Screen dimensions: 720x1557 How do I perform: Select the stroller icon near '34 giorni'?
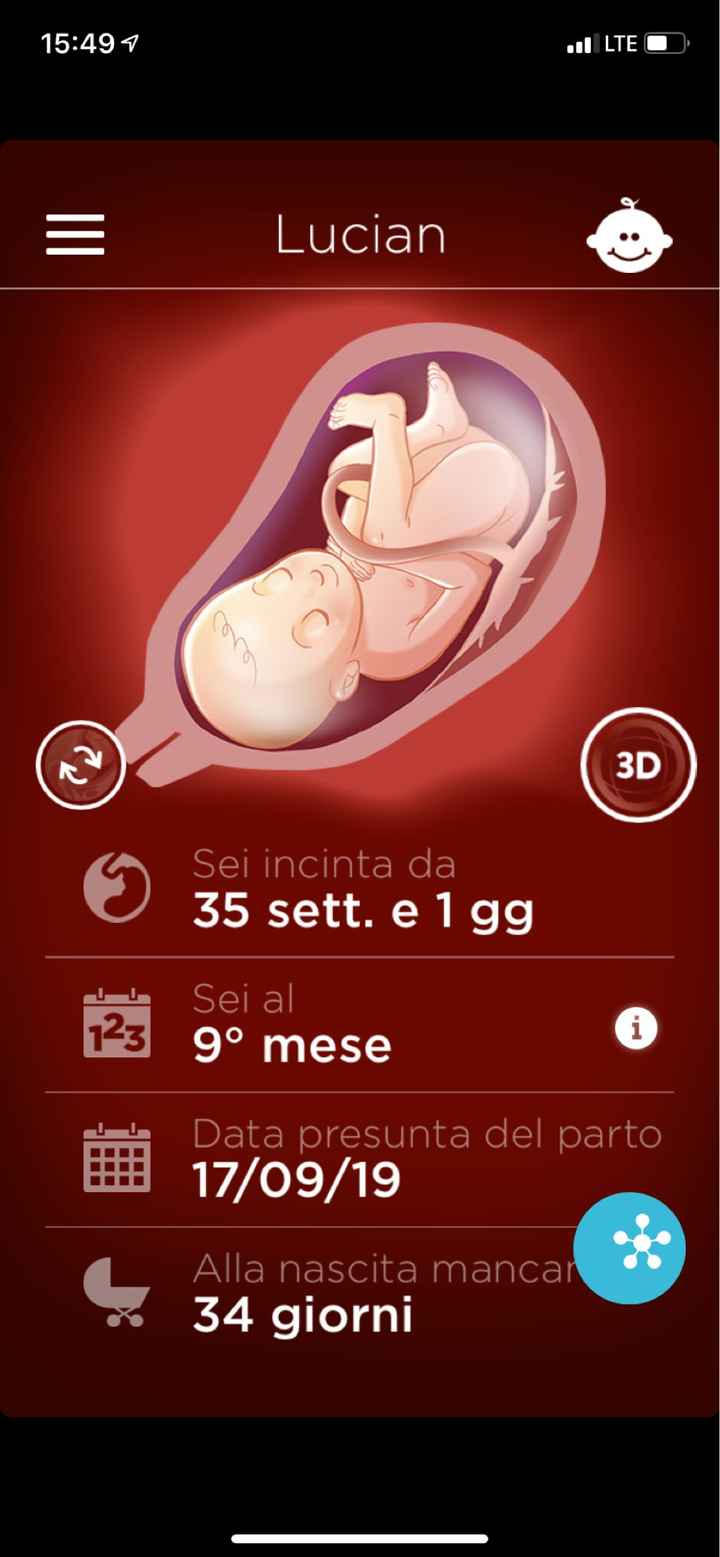tap(115, 1291)
